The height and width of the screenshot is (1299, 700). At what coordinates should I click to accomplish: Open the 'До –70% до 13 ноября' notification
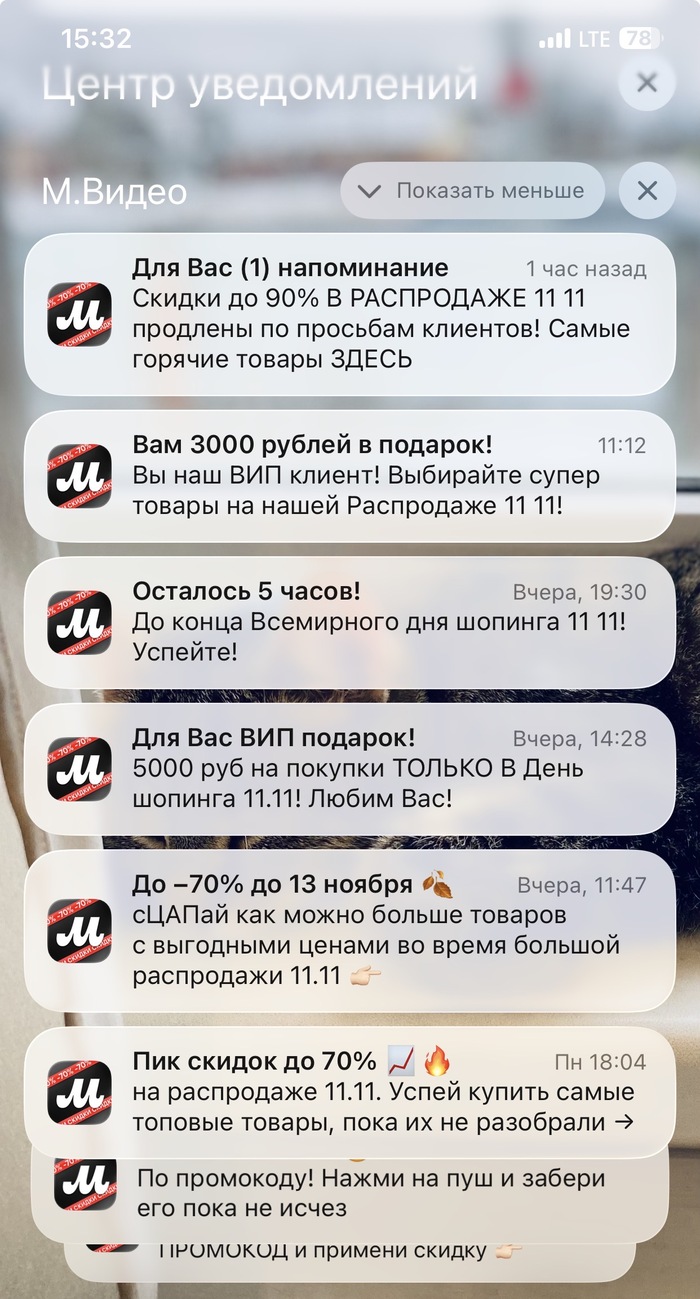point(350,930)
